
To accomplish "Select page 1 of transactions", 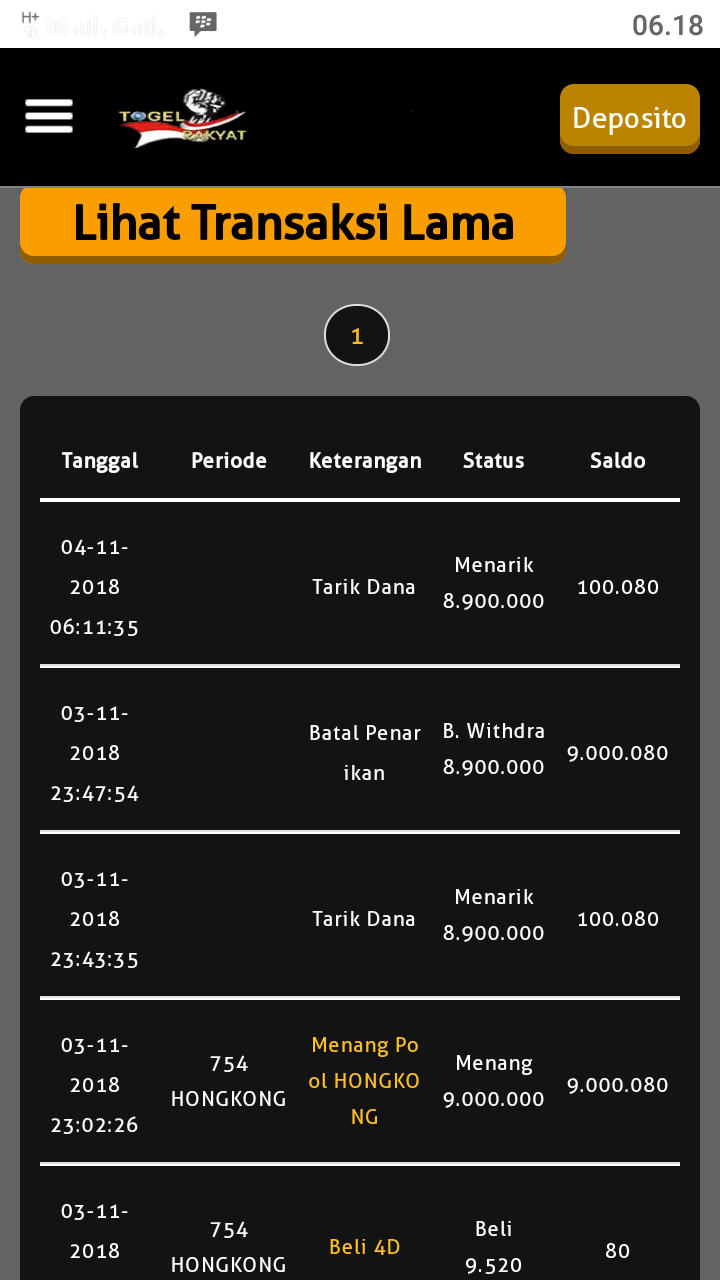I will (357, 336).
